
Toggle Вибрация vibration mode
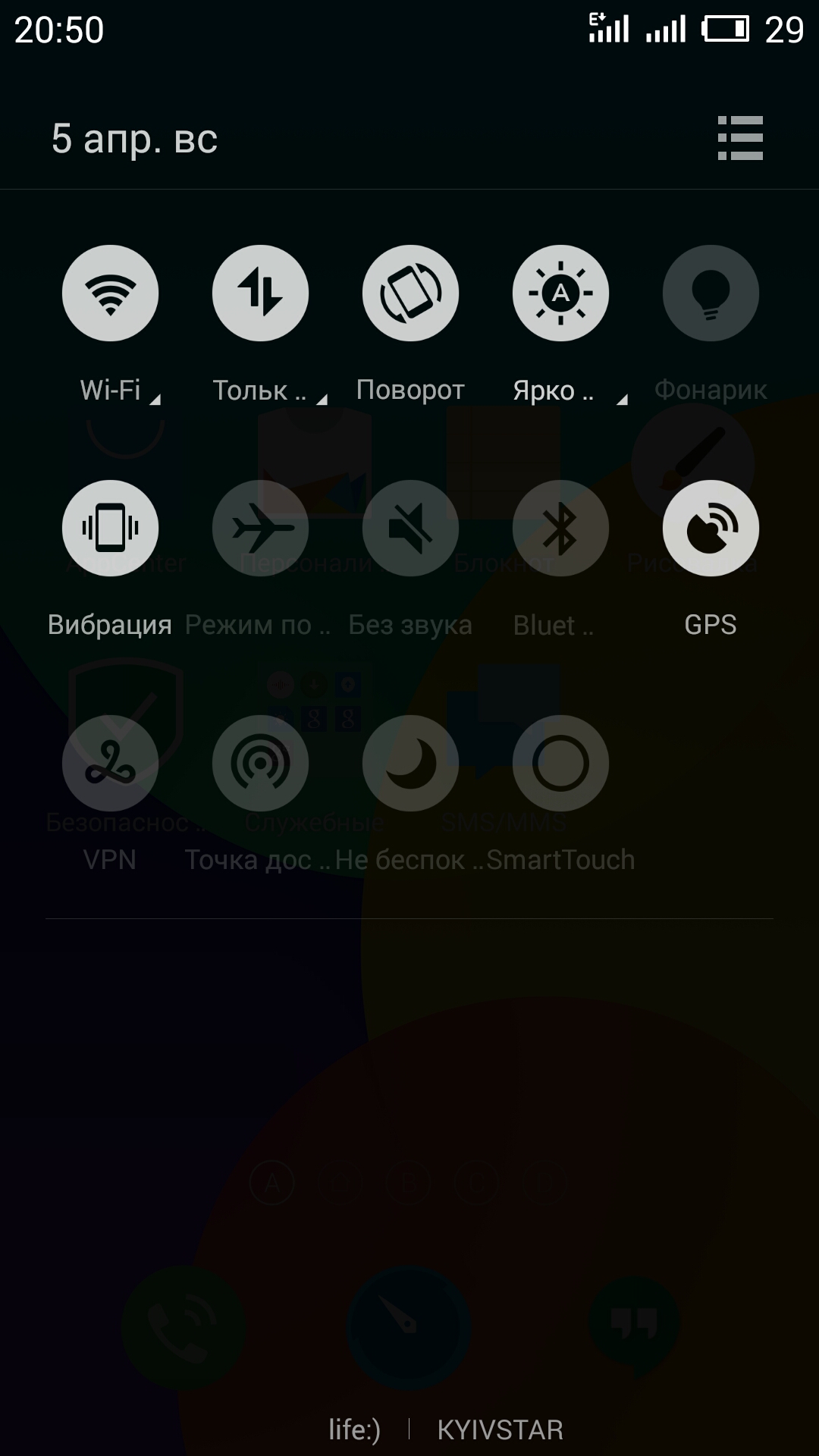click(x=110, y=528)
